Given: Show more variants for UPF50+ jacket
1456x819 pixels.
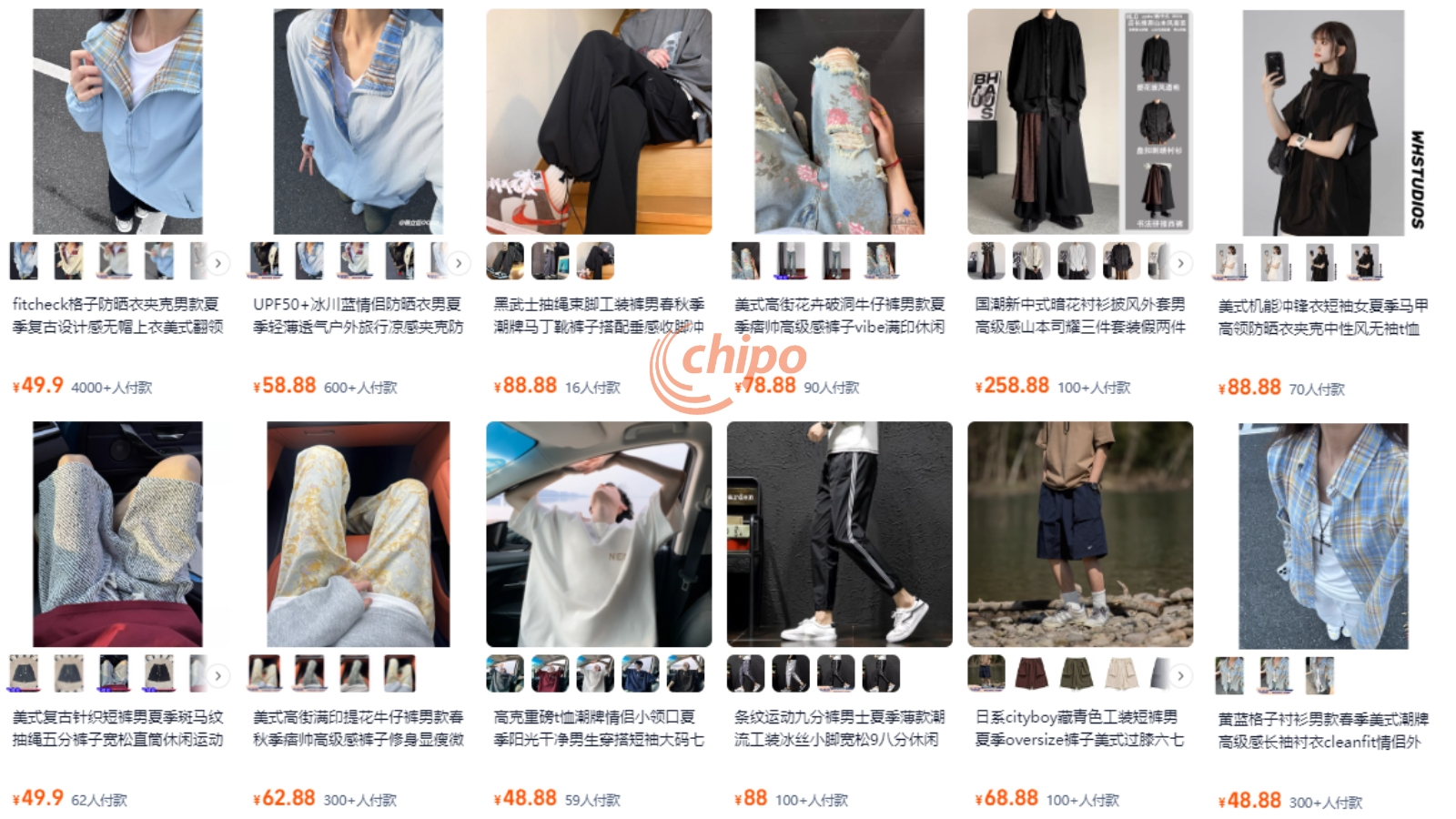Looking at the screenshot, I should (x=459, y=263).
